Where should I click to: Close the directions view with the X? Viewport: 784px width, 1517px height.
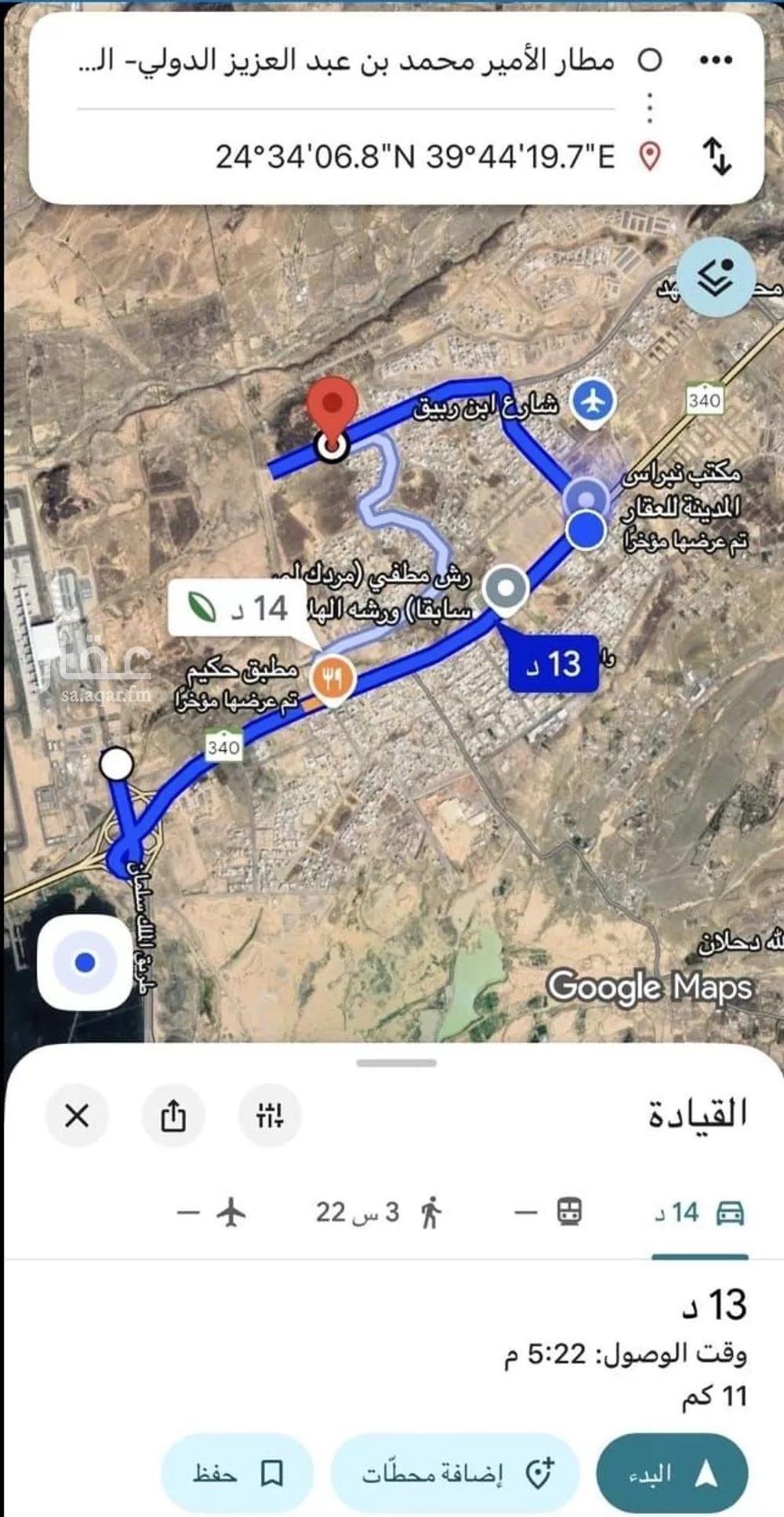point(77,1115)
